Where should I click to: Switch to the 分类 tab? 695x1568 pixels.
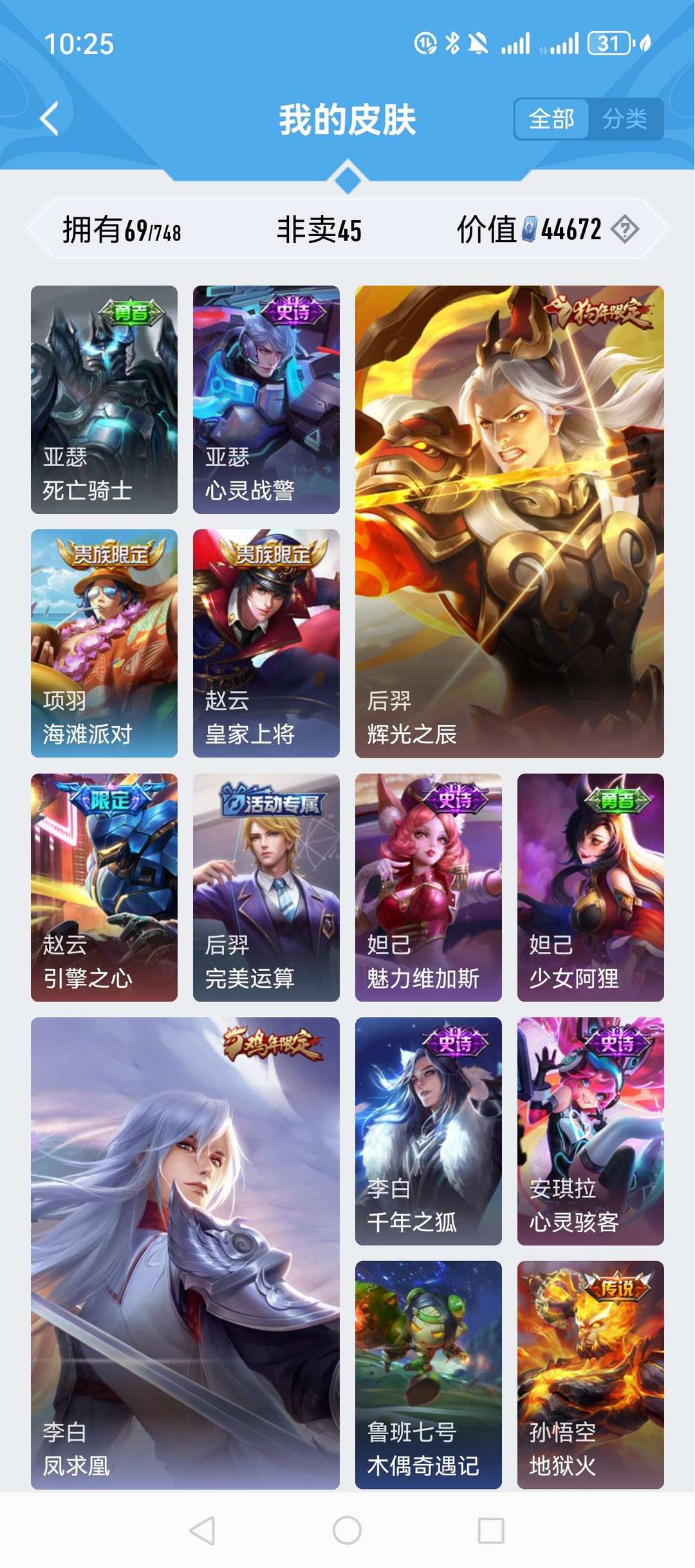tap(627, 118)
